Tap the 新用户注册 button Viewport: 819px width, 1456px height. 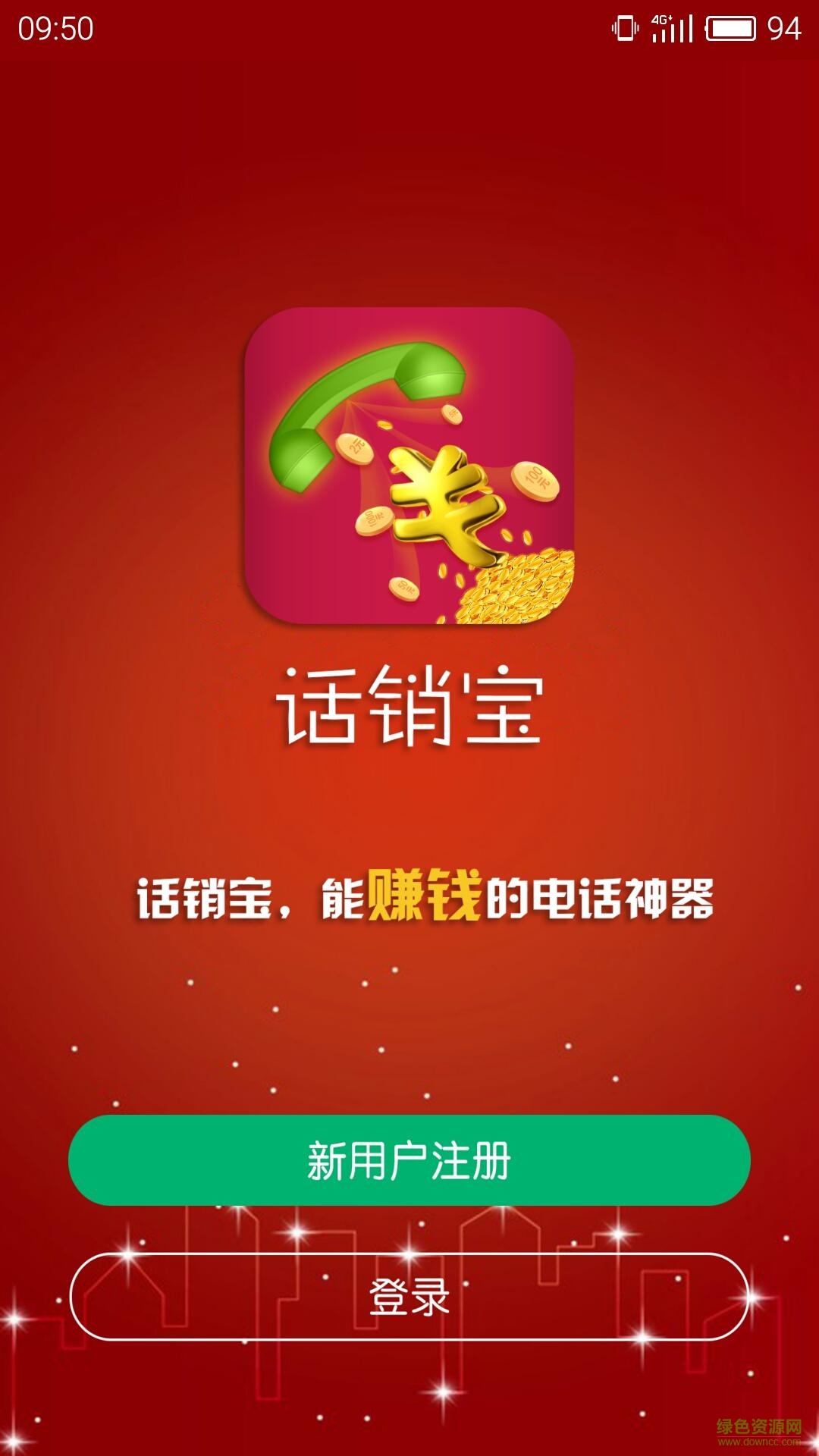(x=409, y=1160)
